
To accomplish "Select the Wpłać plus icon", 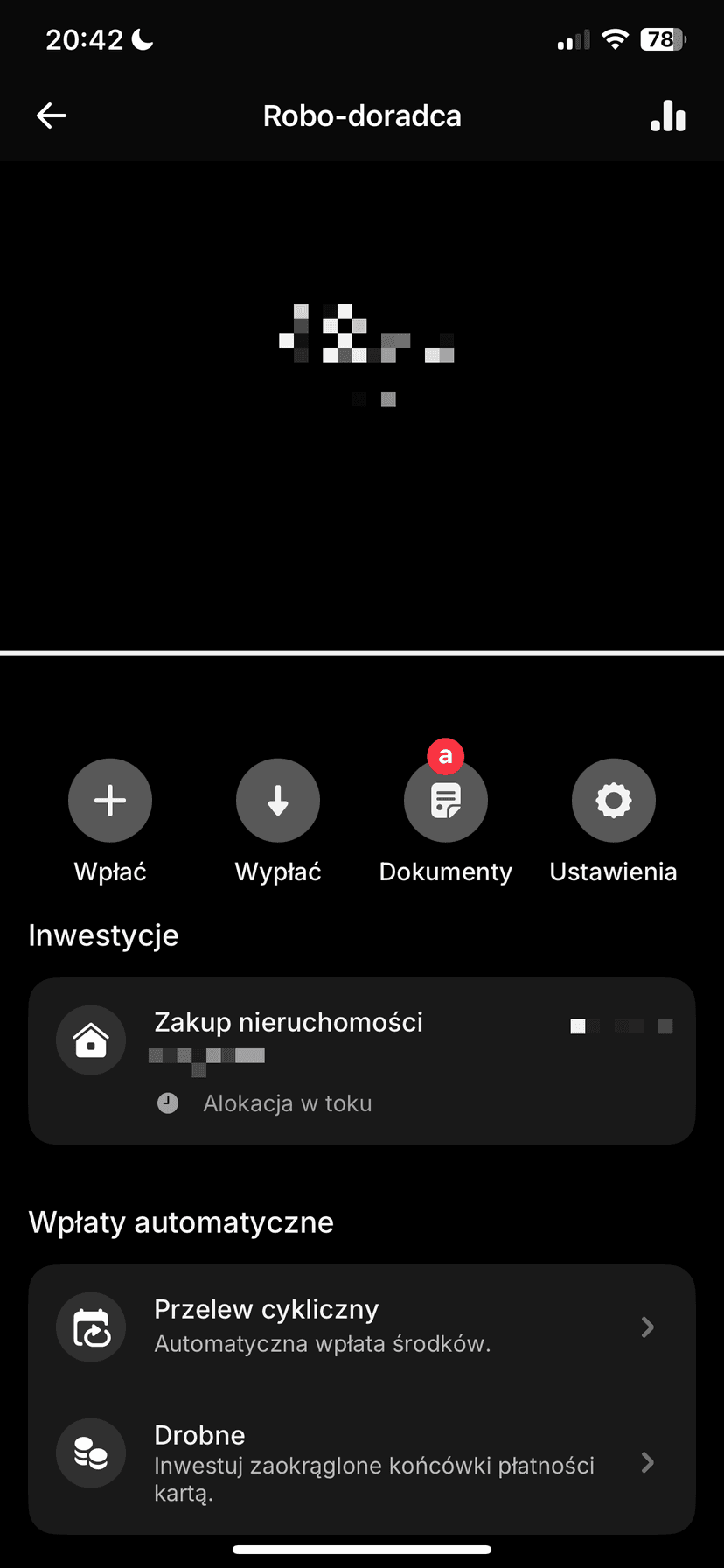I will click(109, 800).
